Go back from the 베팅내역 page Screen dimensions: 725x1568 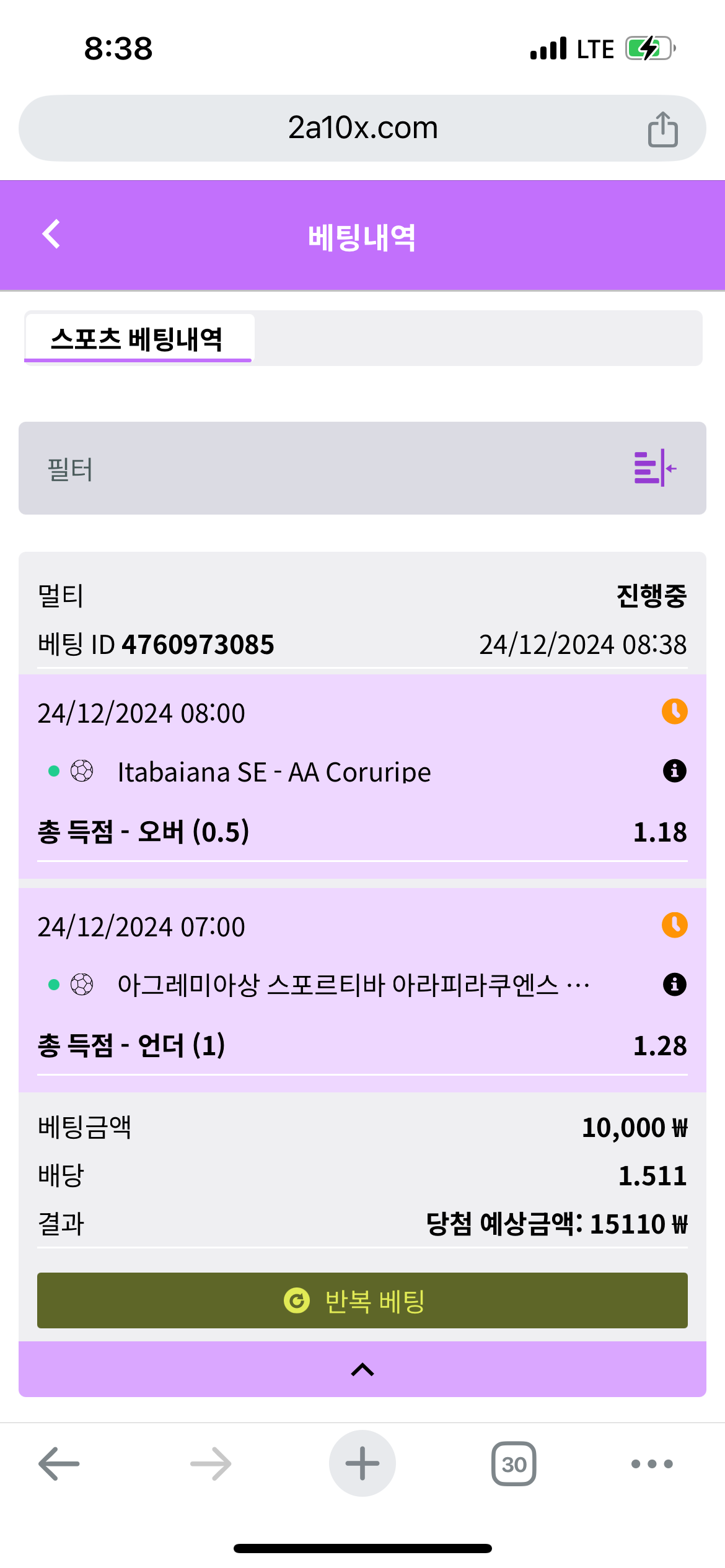(51, 235)
